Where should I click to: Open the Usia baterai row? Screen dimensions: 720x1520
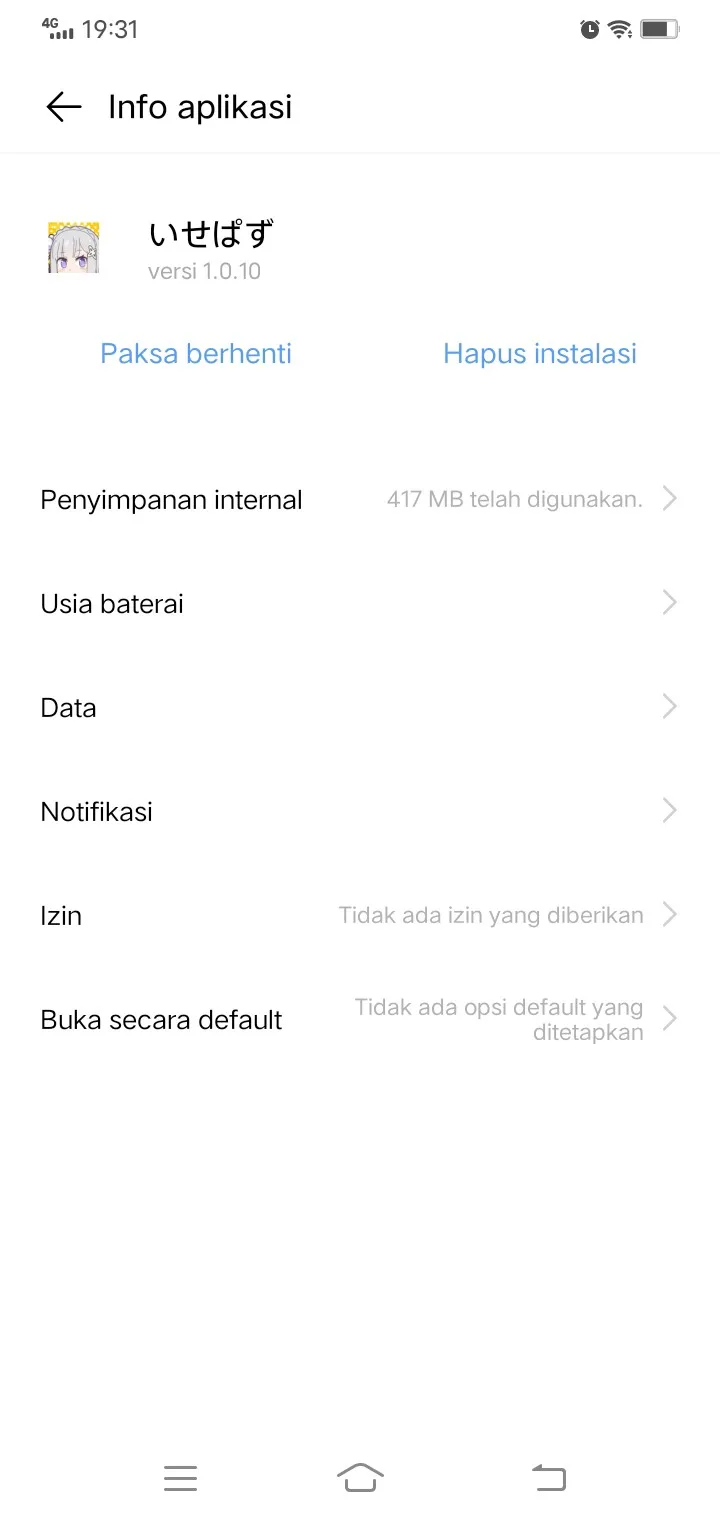(360, 603)
